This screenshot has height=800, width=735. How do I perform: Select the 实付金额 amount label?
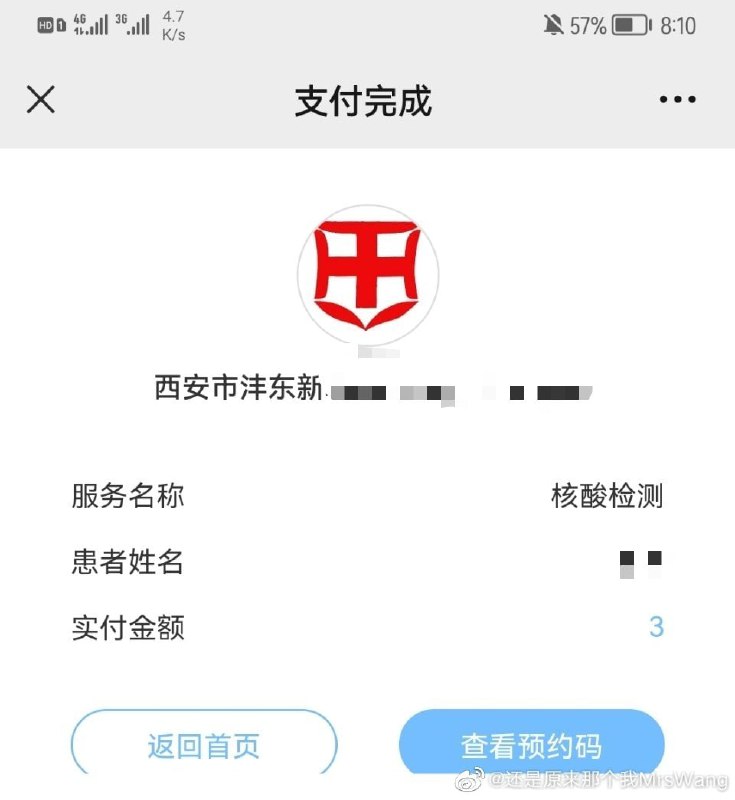[127, 628]
